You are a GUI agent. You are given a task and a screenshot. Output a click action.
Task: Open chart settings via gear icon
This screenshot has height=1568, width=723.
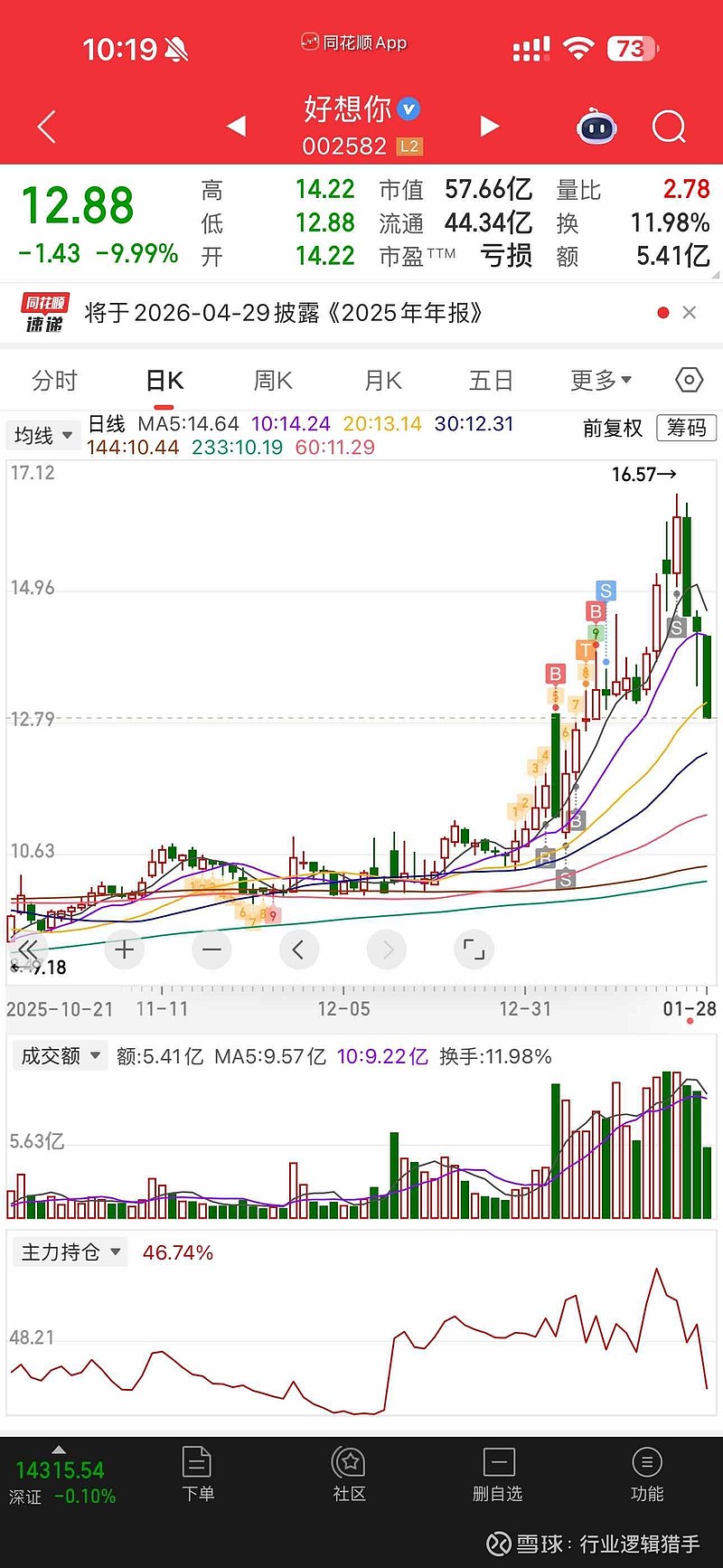(688, 381)
